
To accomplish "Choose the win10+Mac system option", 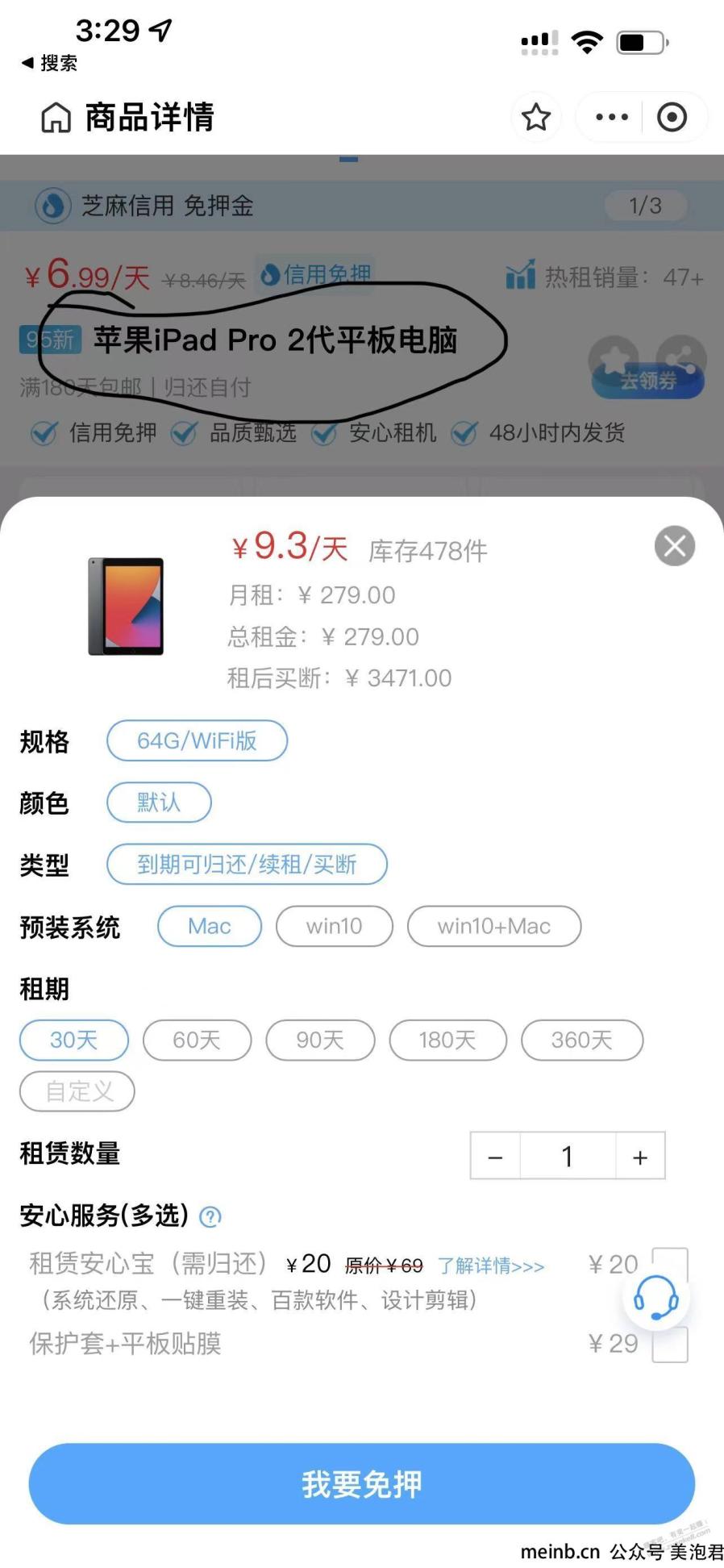I will tap(493, 926).
